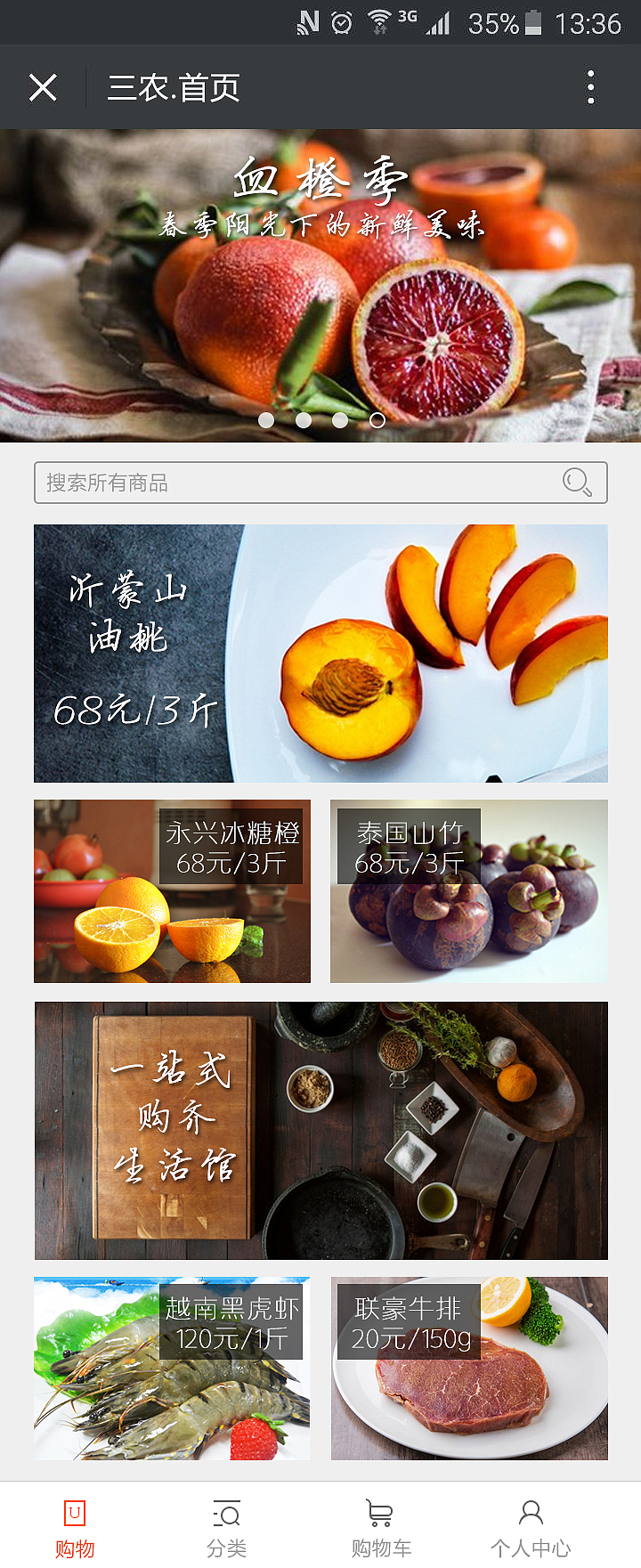Select the second carousel indicator dot
The image size is (641, 1568).
click(303, 420)
